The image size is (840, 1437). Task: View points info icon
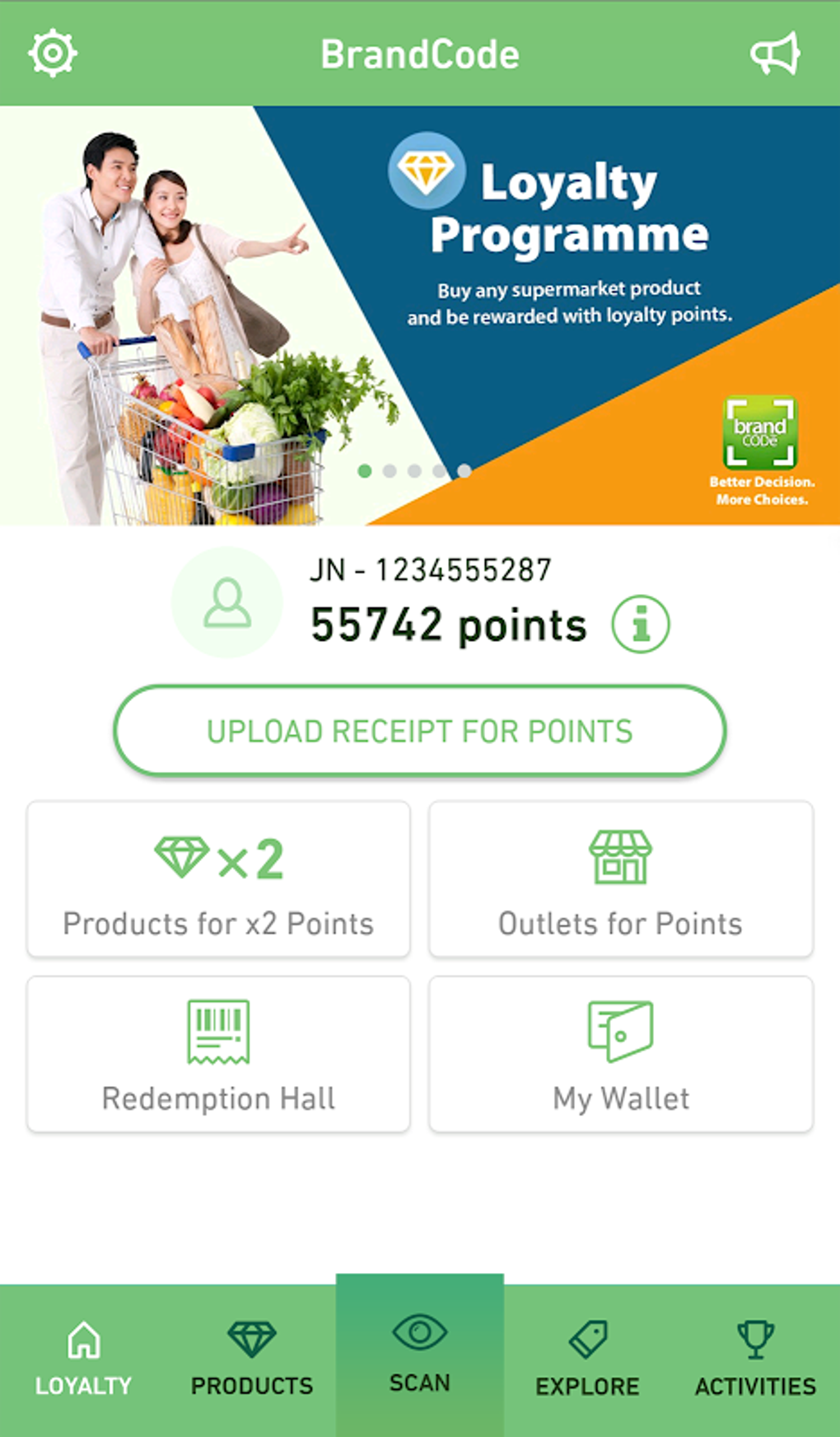pos(641,624)
